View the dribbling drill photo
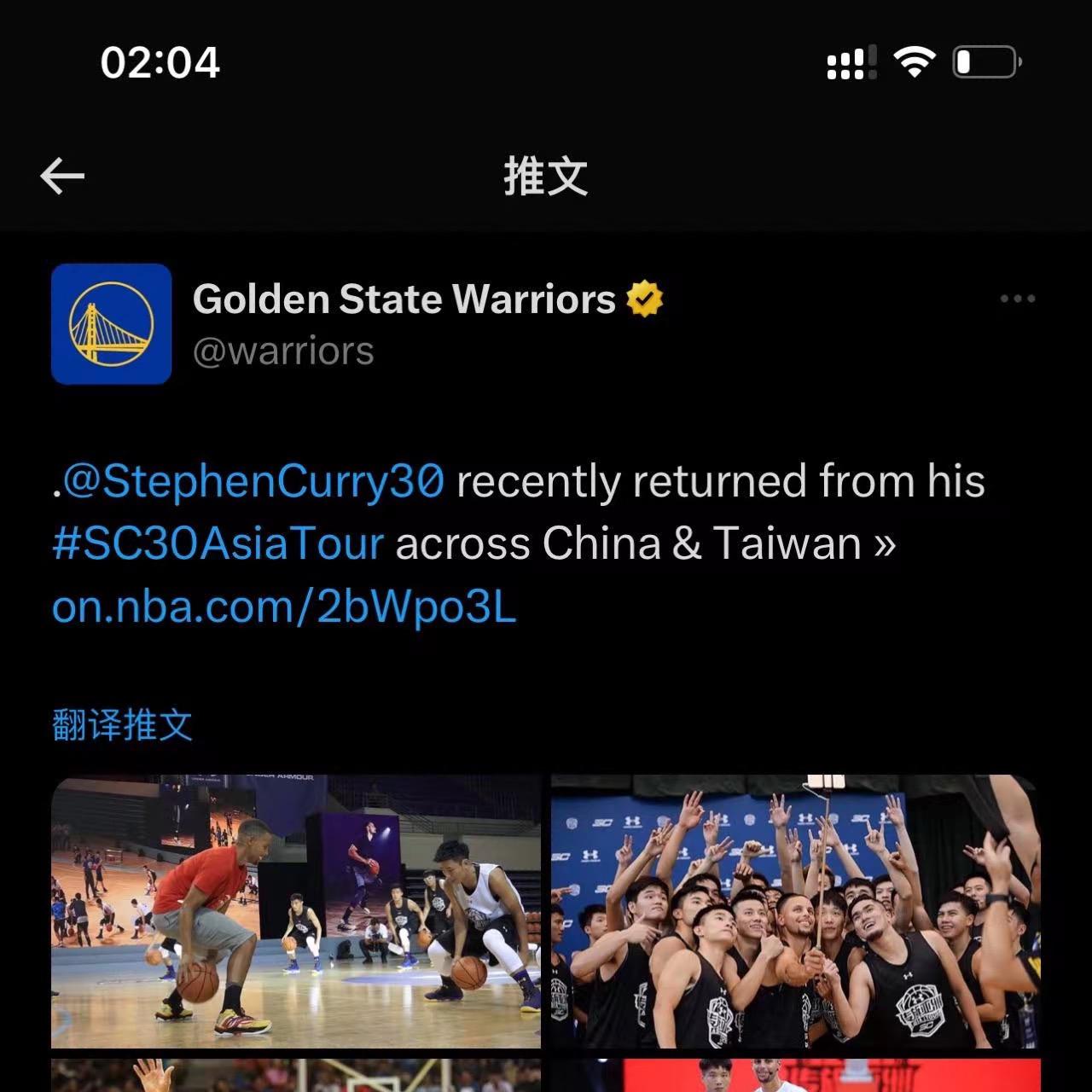Screen dimensions: 1092x1092 tap(296, 911)
